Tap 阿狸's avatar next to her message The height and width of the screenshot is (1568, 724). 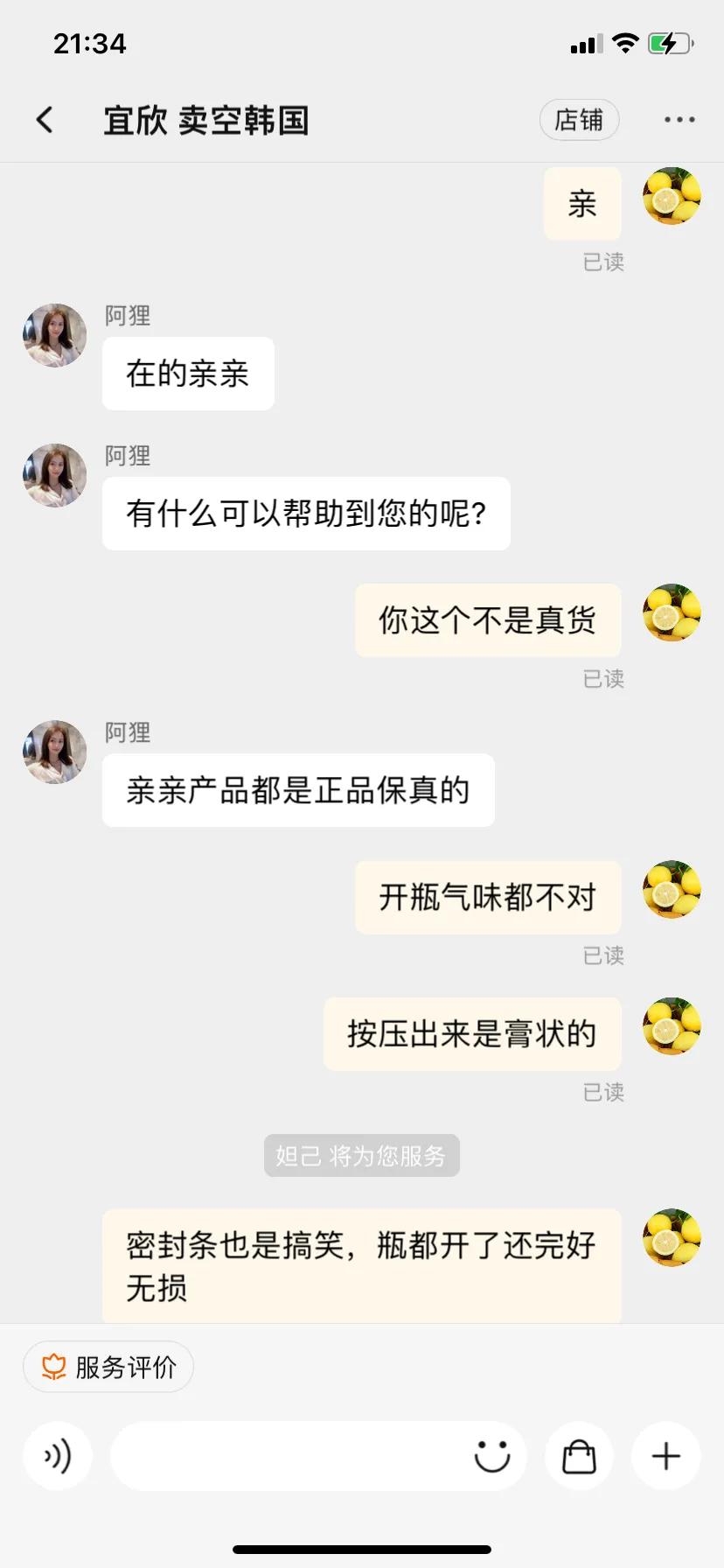pyautogui.click(x=54, y=334)
